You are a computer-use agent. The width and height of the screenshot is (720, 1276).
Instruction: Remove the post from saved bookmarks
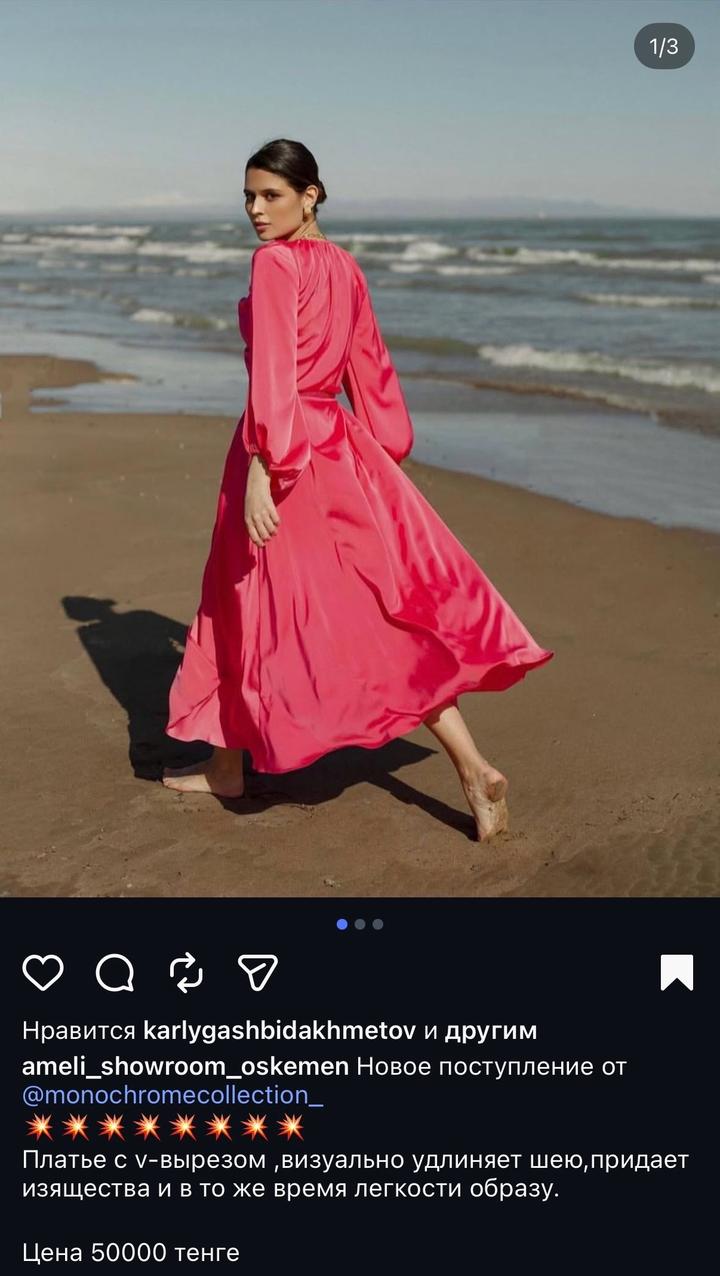pos(677,972)
